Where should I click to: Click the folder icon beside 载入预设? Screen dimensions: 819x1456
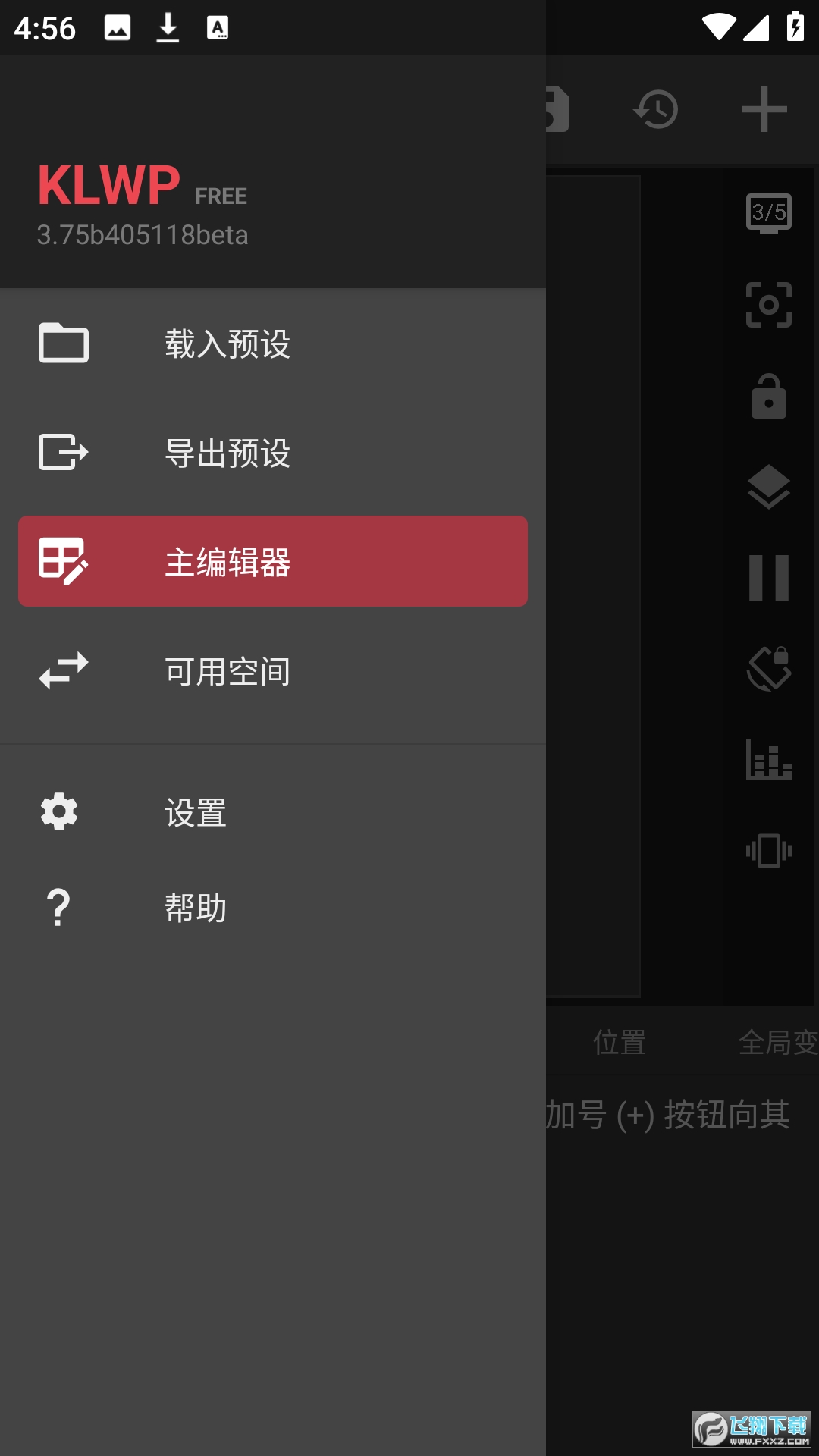pyautogui.click(x=62, y=344)
